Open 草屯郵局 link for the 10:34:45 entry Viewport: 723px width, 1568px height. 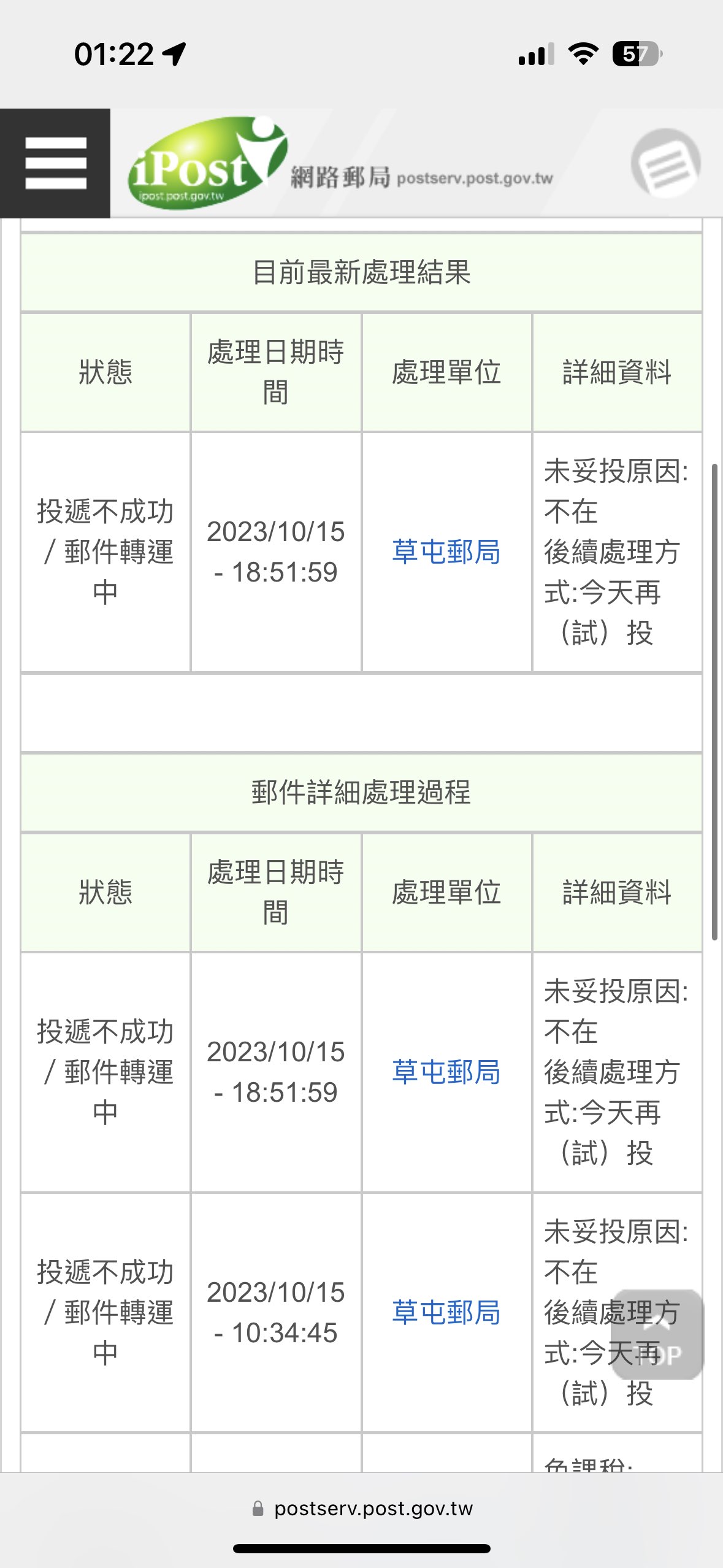point(446,1312)
